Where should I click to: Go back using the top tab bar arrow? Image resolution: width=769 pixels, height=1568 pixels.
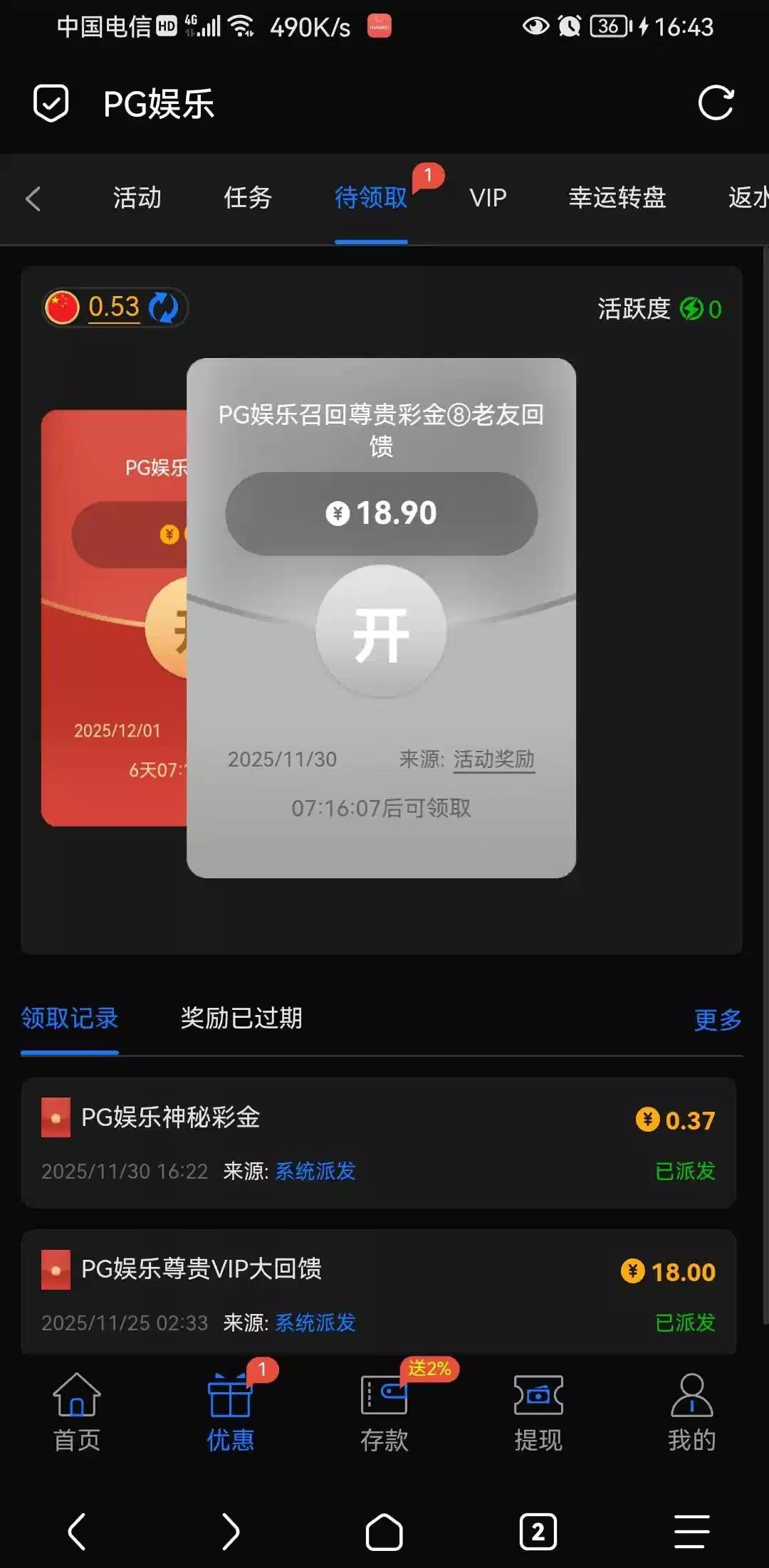(33, 199)
